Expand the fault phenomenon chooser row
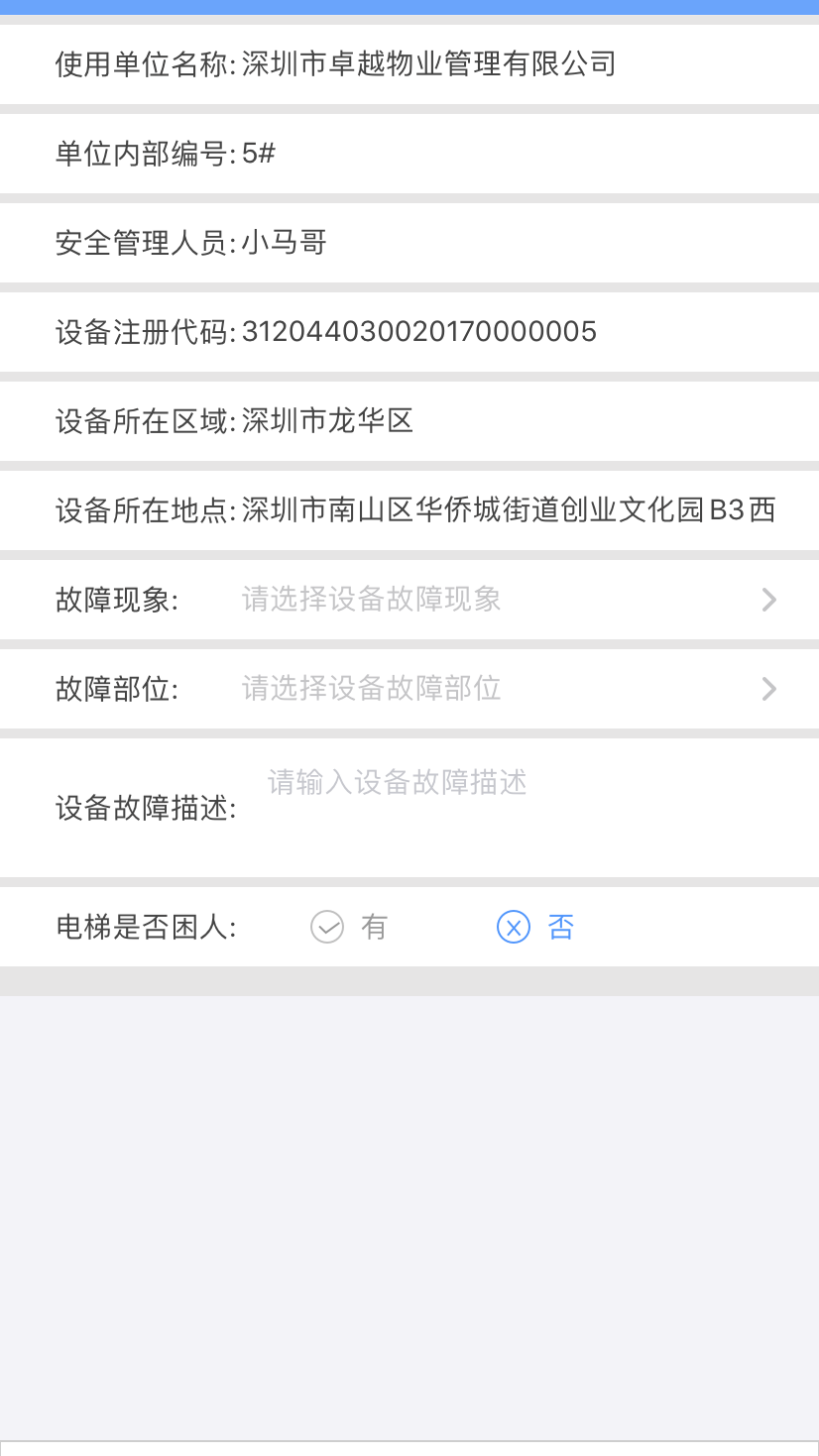This screenshot has height=1456, width=819. coord(409,600)
